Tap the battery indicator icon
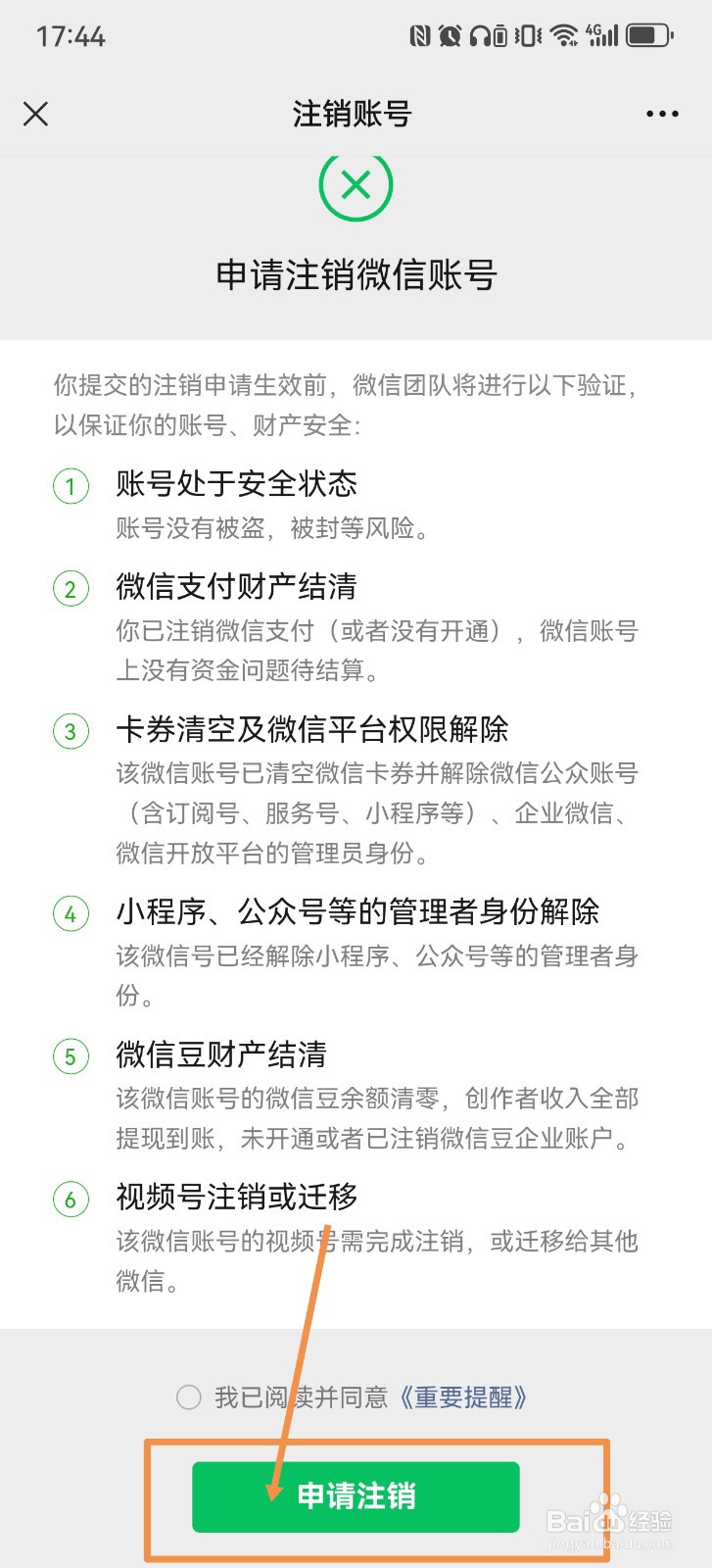 click(x=646, y=34)
